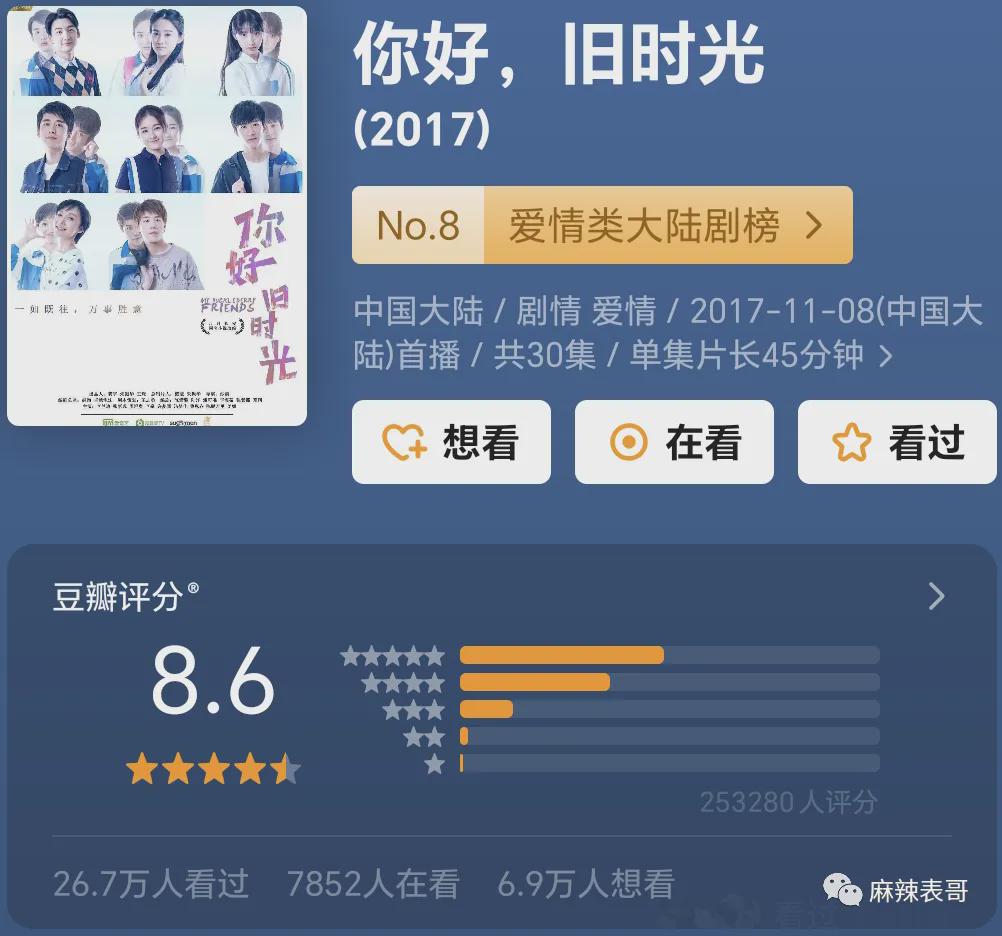
Task: Open the 你好,旧时光 poster image
Action: [x=157, y=215]
